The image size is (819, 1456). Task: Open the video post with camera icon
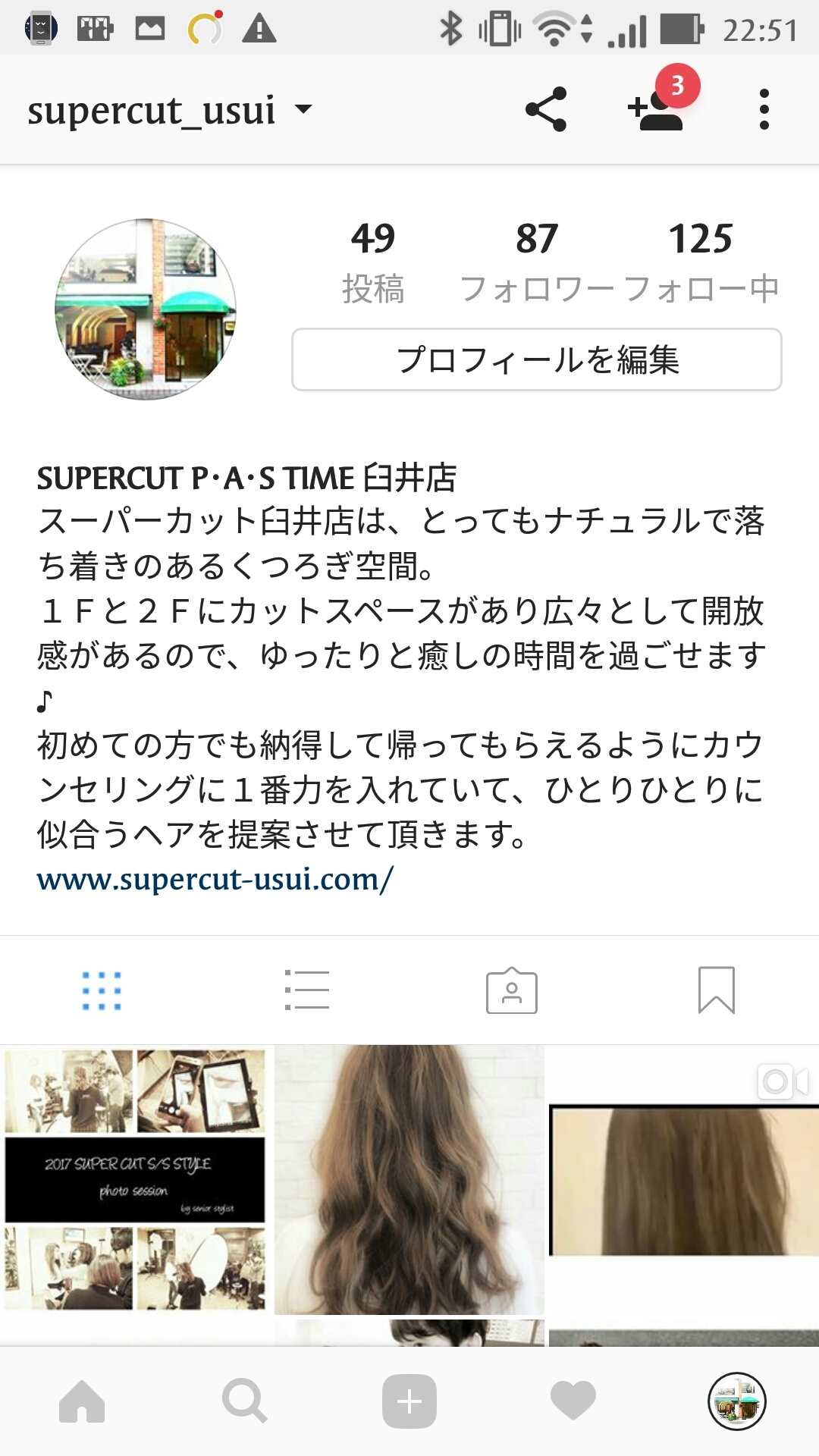coord(683,1179)
